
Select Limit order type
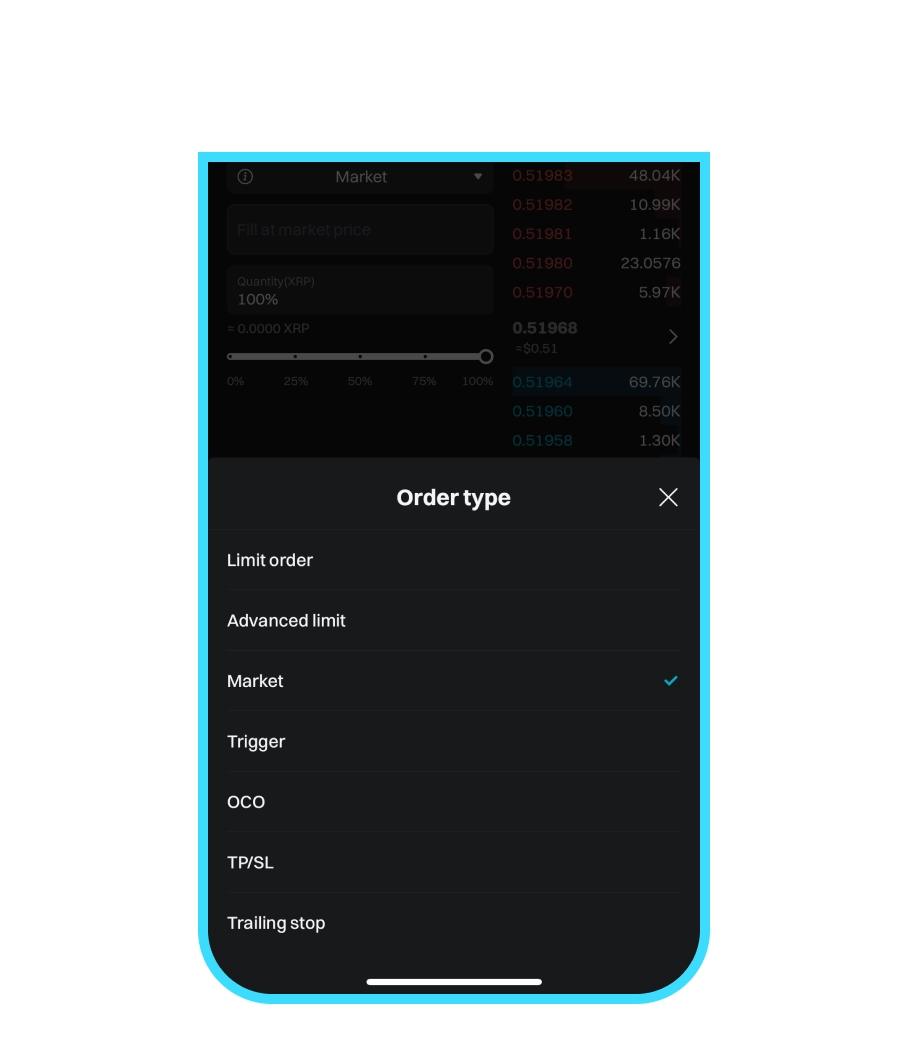point(270,560)
